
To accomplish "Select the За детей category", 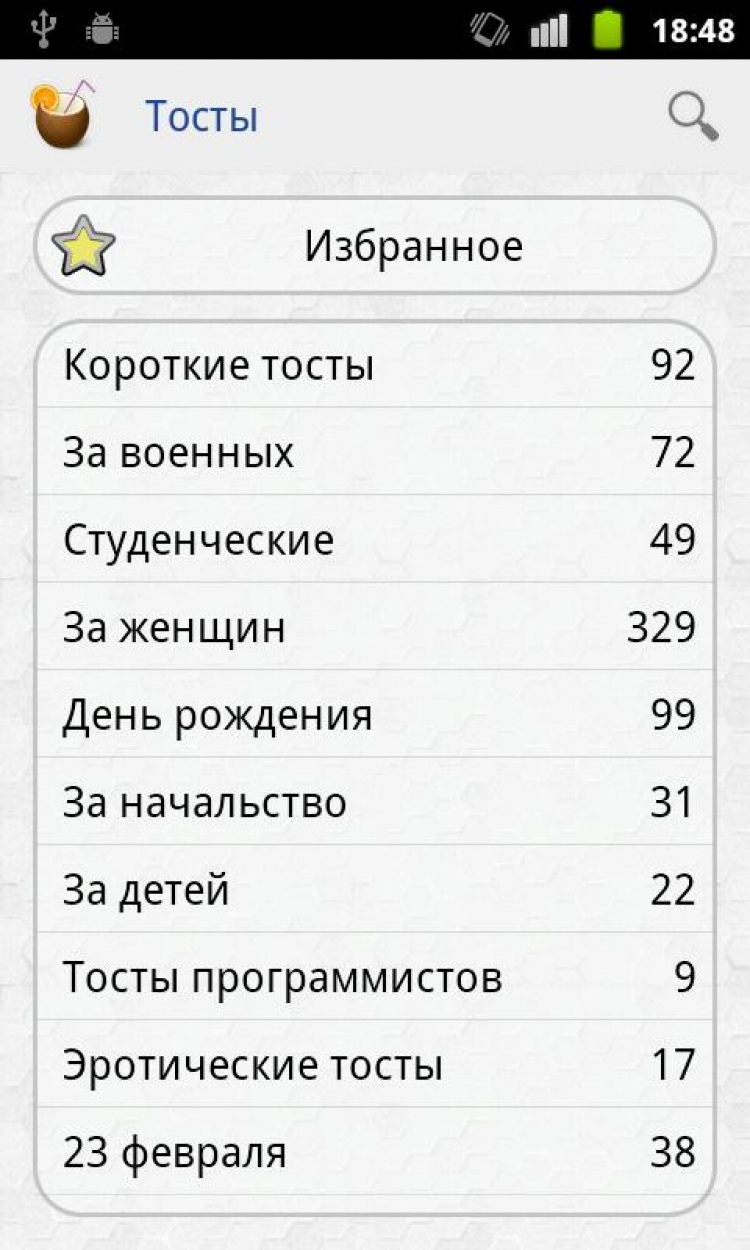I will [375, 890].
